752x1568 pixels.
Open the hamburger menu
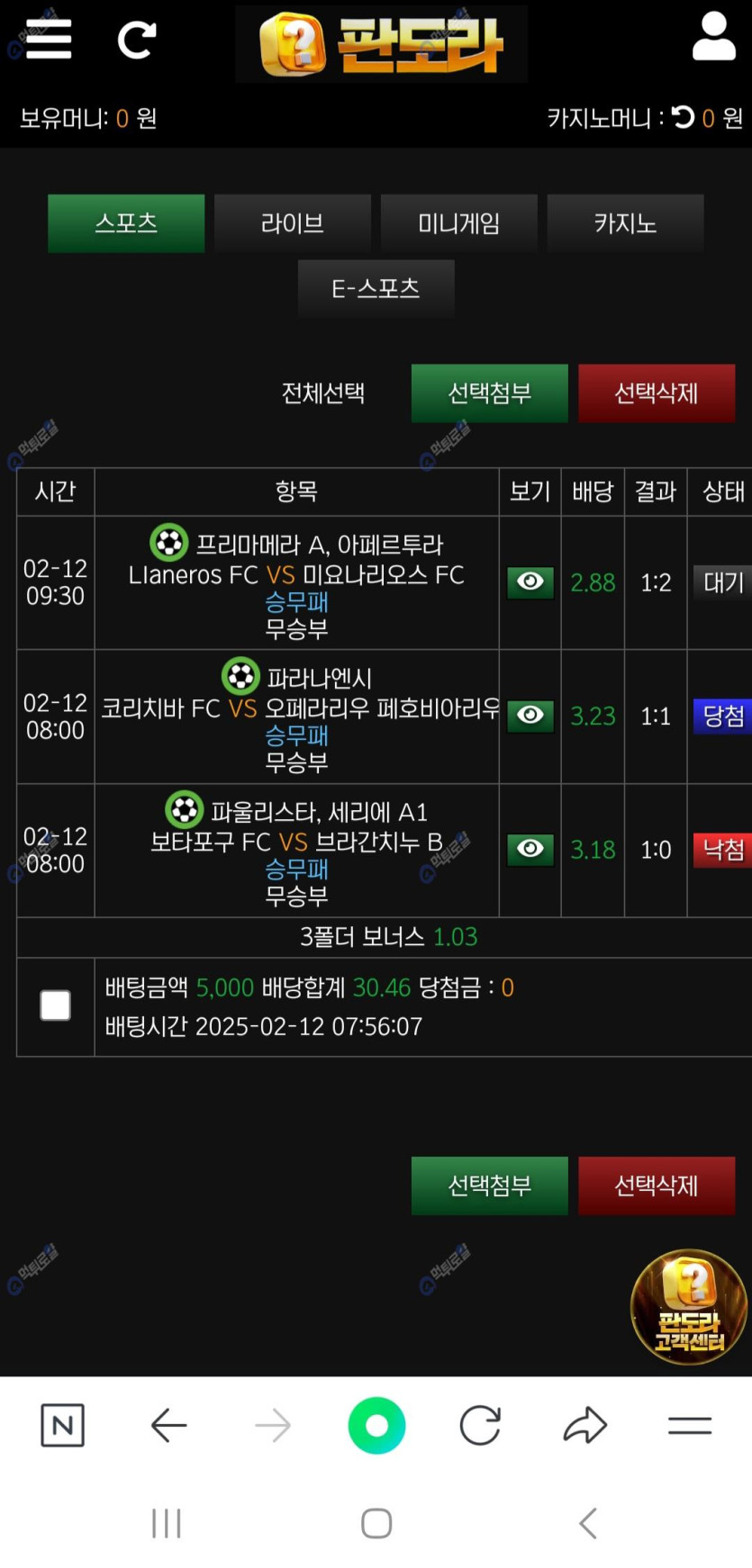[x=49, y=40]
